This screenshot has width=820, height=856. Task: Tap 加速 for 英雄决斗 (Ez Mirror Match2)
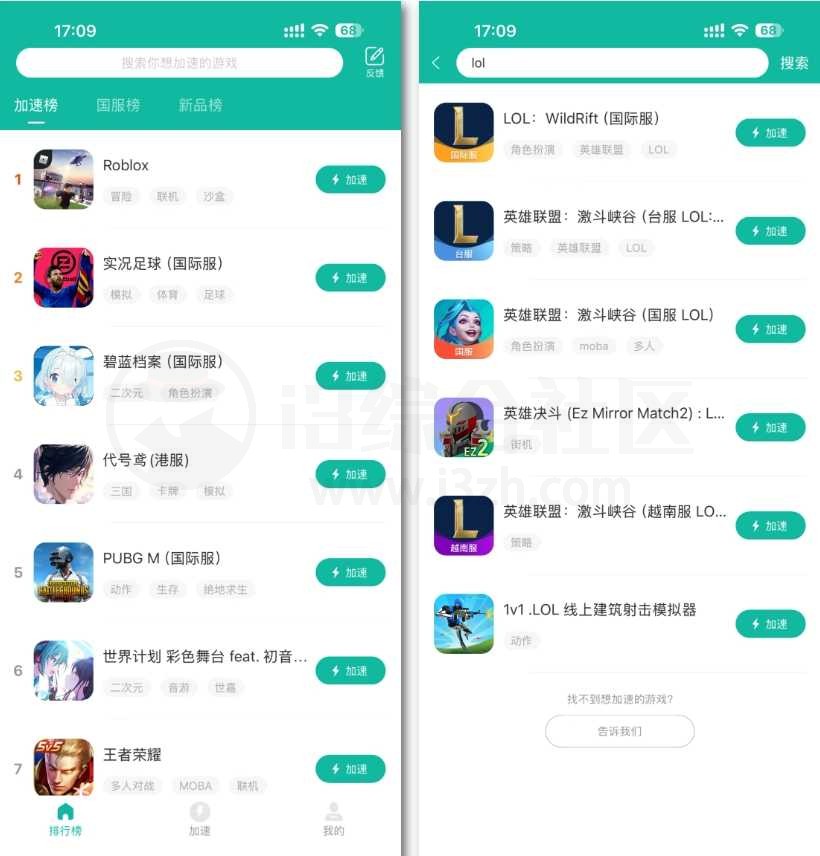pyautogui.click(x=770, y=428)
